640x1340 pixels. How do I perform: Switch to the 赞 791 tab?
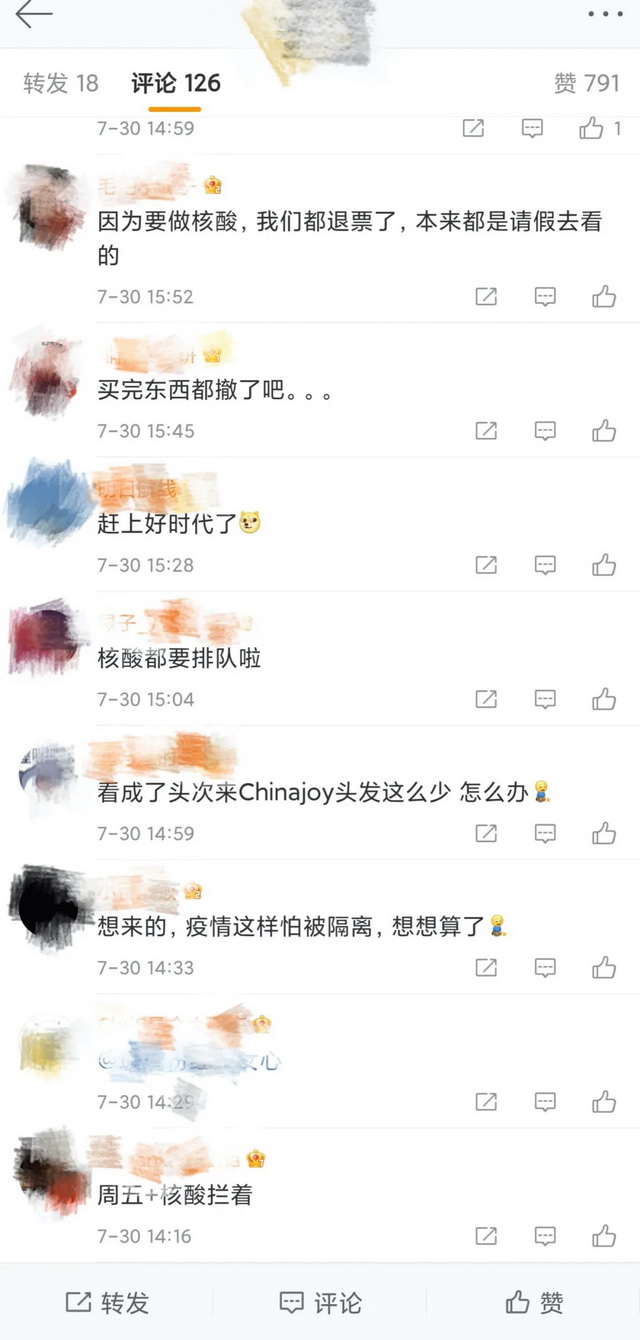pos(587,83)
